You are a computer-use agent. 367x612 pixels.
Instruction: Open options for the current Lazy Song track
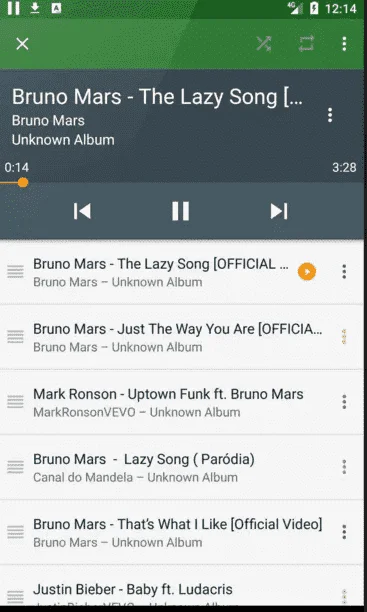coord(330,115)
